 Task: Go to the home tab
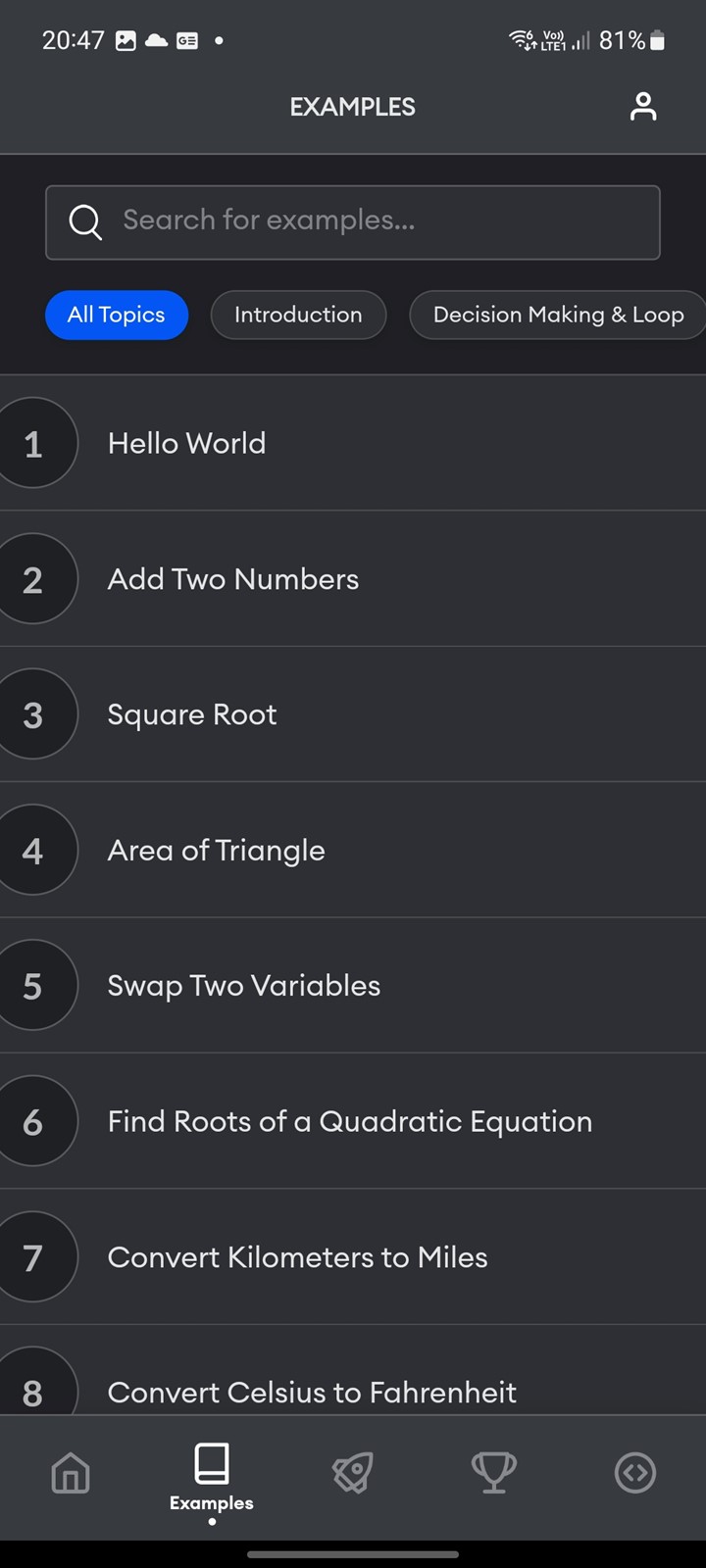(71, 1472)
